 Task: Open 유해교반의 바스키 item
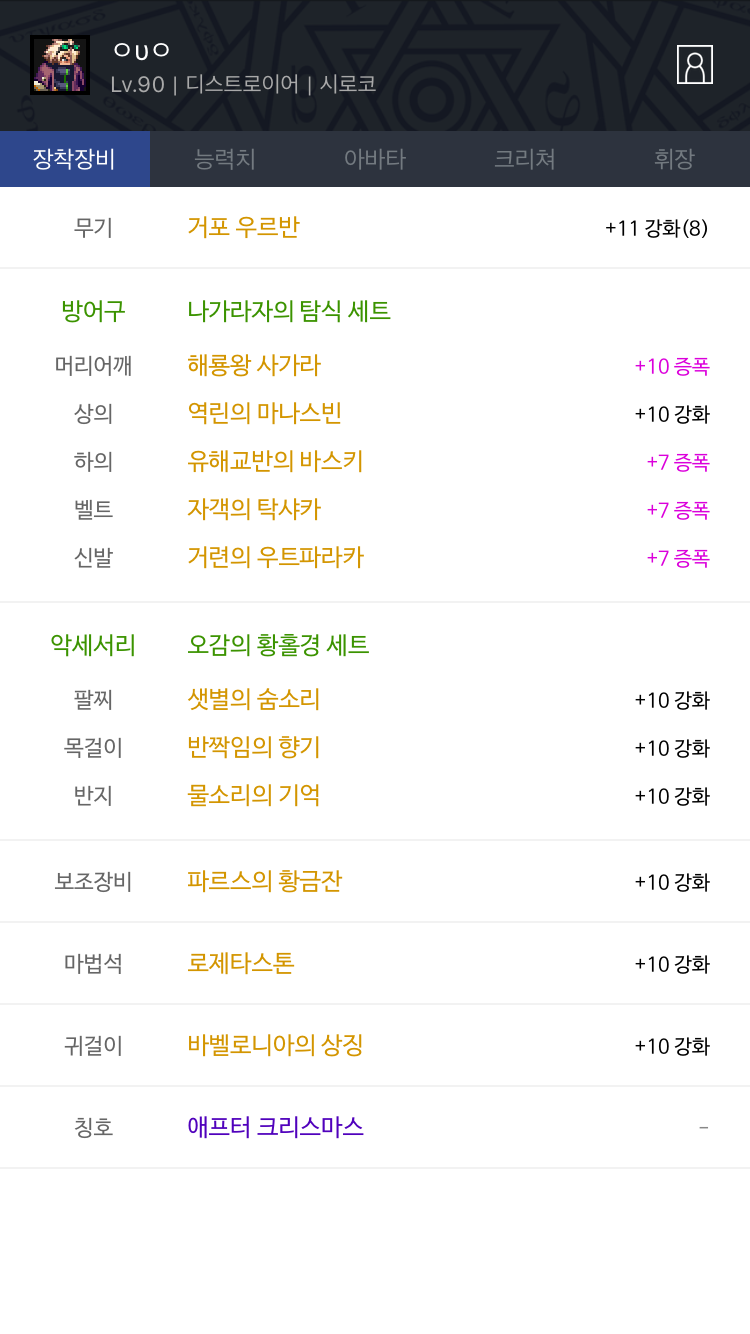coord(275,461)
